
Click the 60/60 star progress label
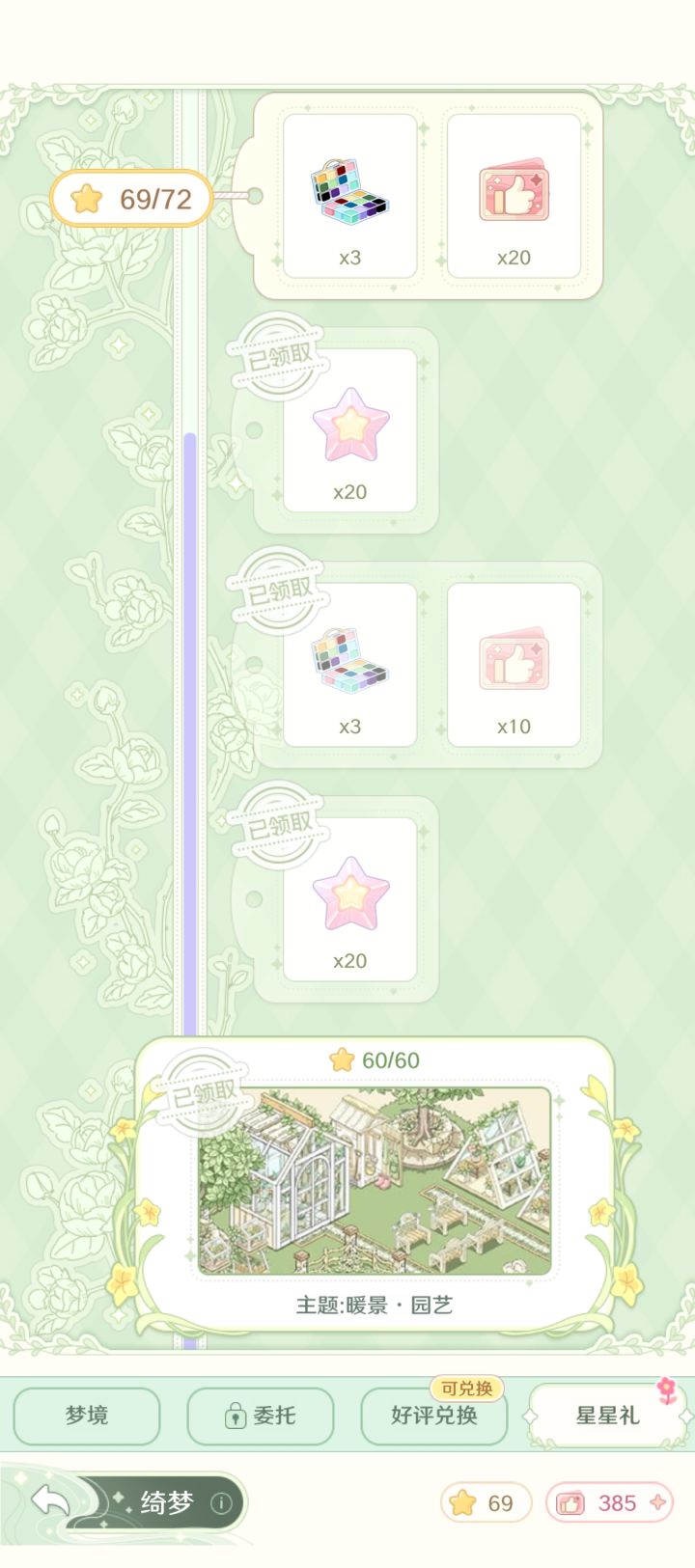click(371, 1059)
